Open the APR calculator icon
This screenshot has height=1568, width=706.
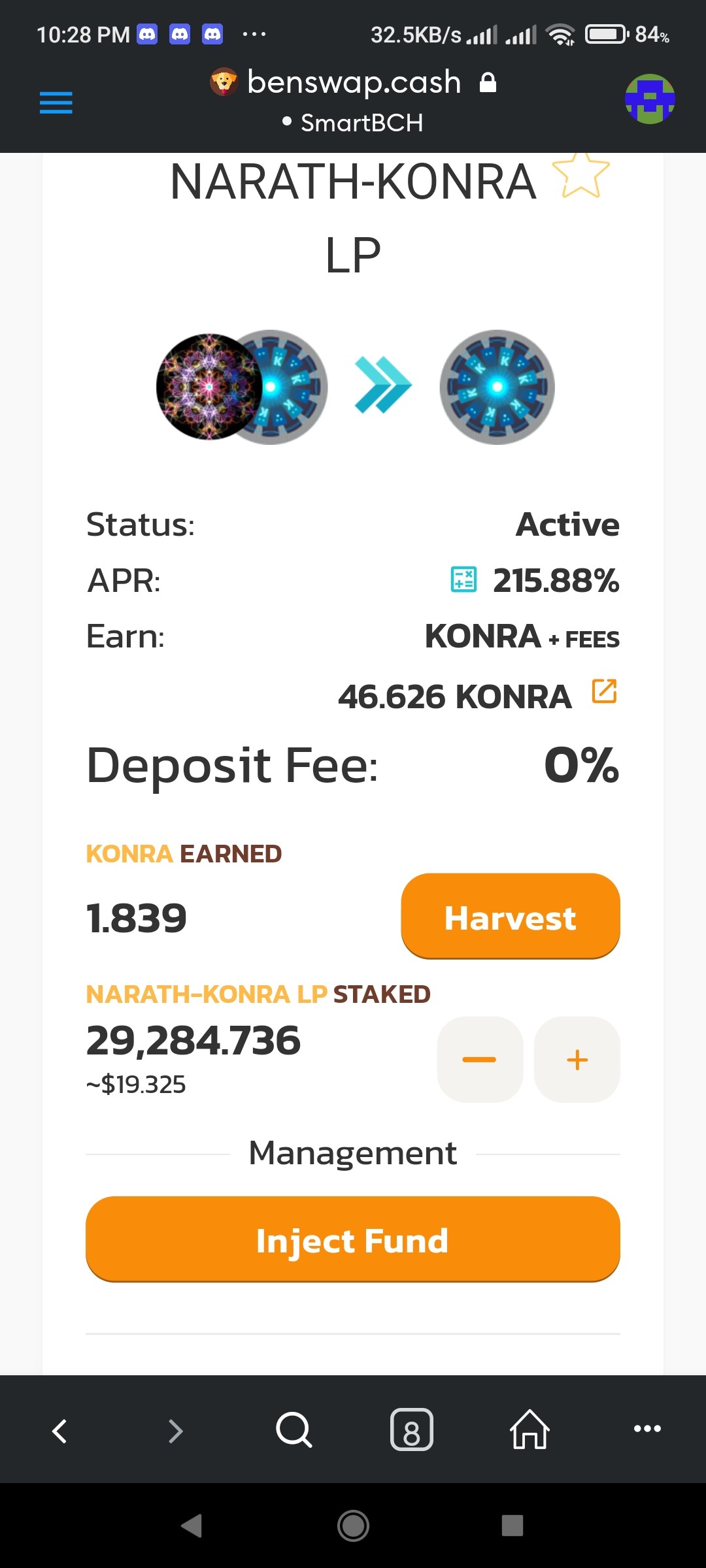pos(463,580)
